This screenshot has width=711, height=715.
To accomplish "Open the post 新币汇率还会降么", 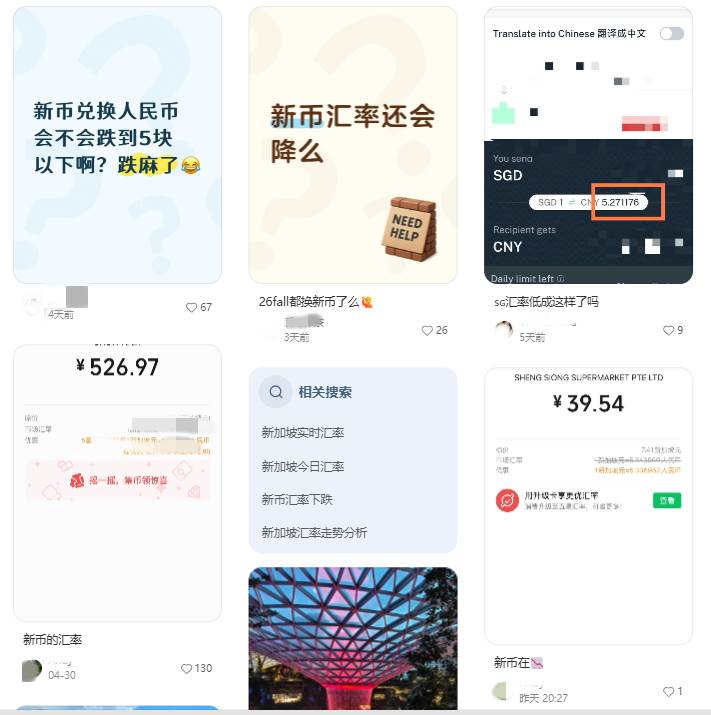I will click(x=353, y=145).
